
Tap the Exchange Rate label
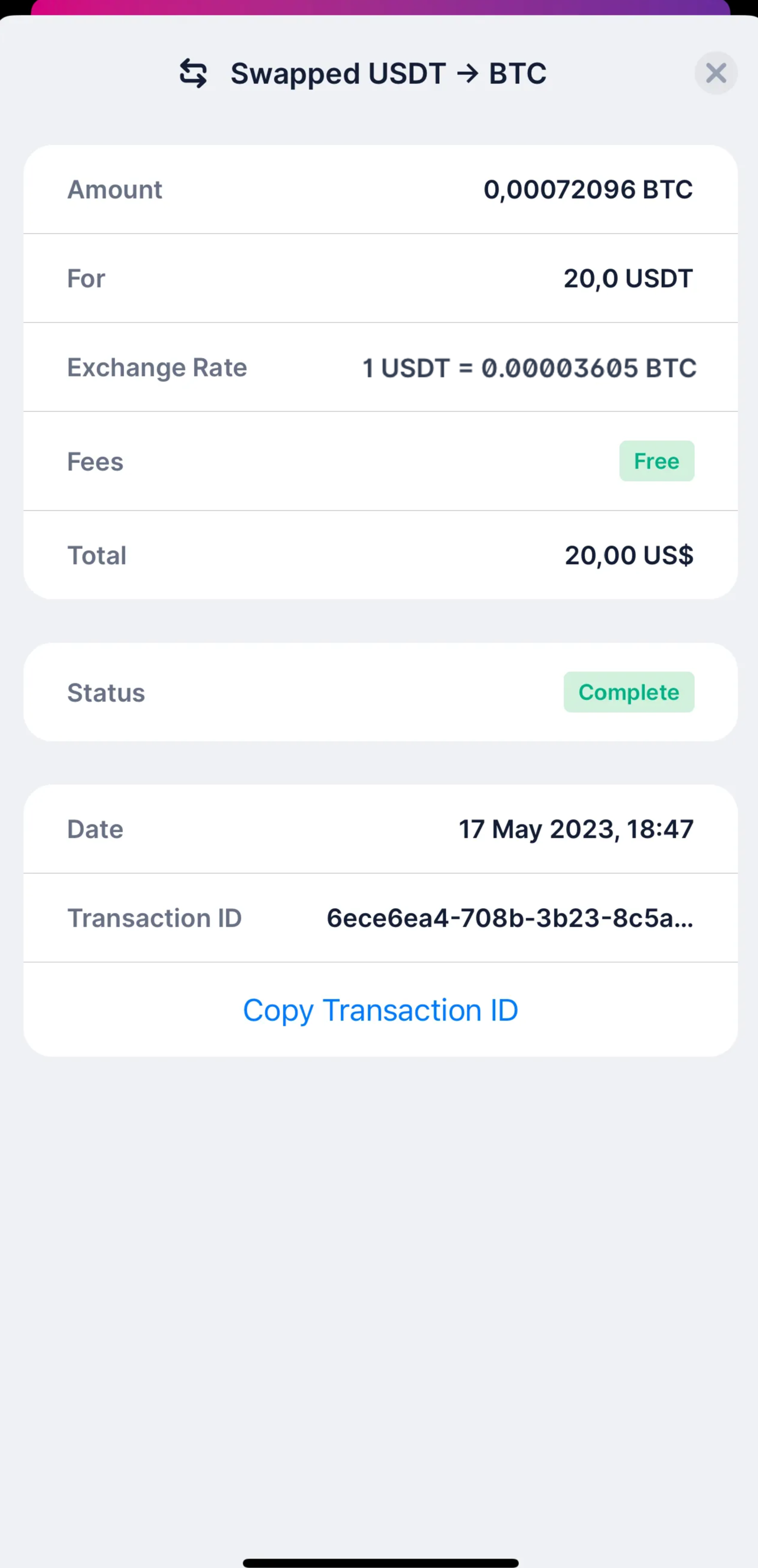[157, 367]
